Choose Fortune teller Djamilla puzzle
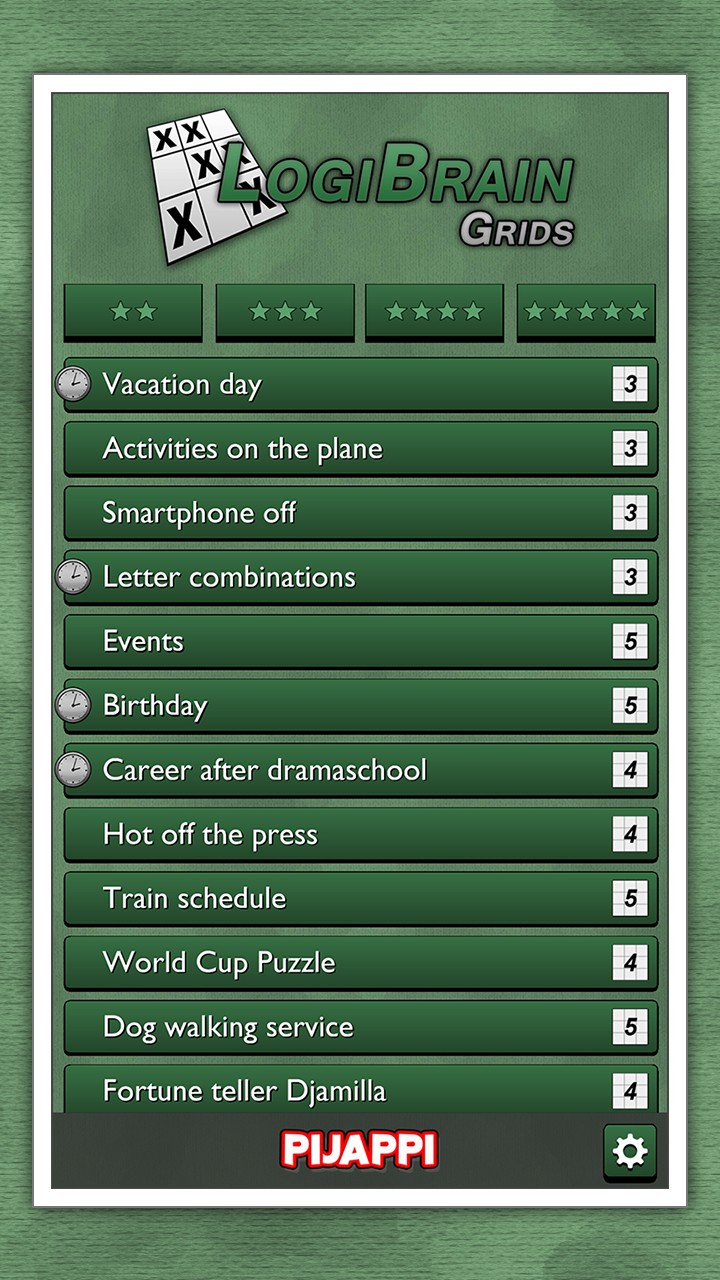Image resolution: width=720 pixels, height=1280 pixels. point(361,1089)
